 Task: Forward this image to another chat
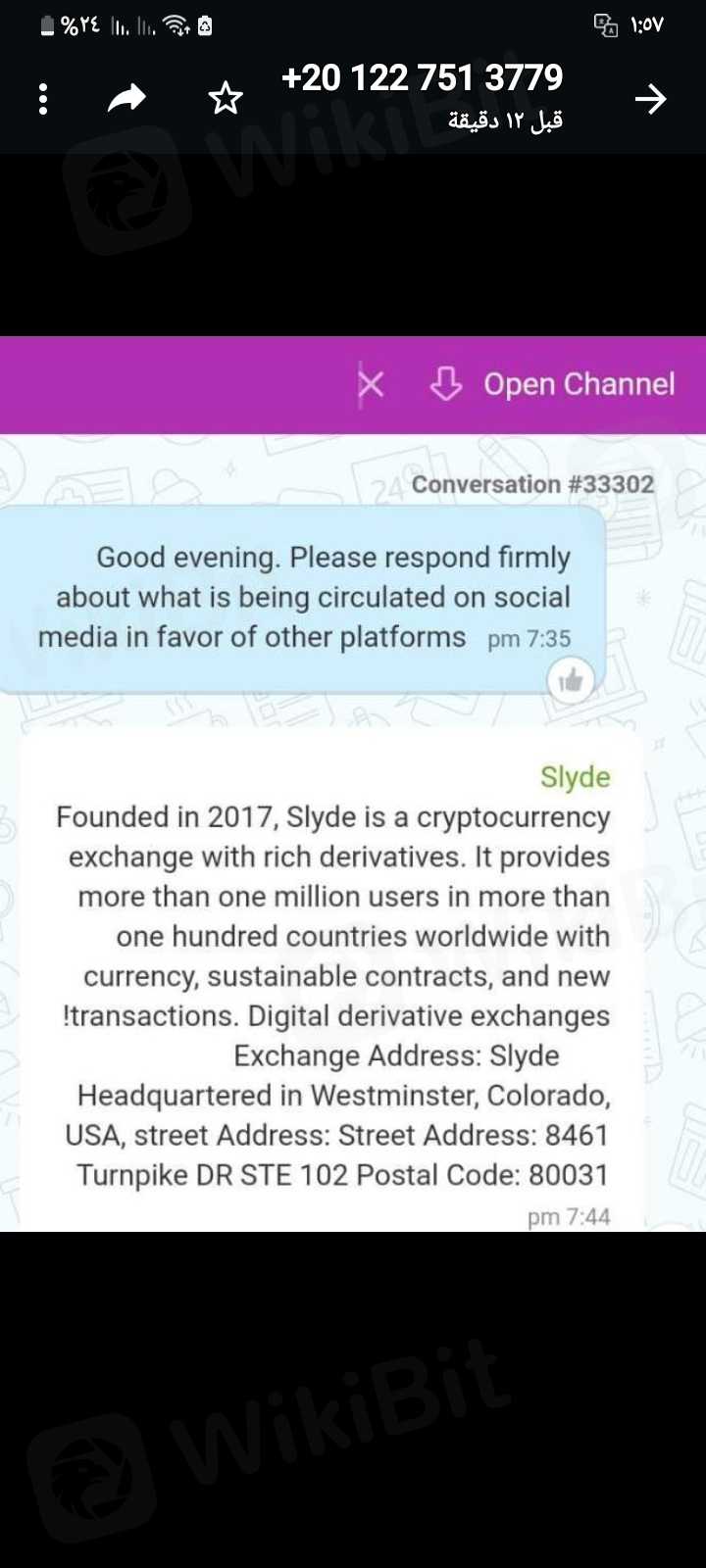[126, 98]
